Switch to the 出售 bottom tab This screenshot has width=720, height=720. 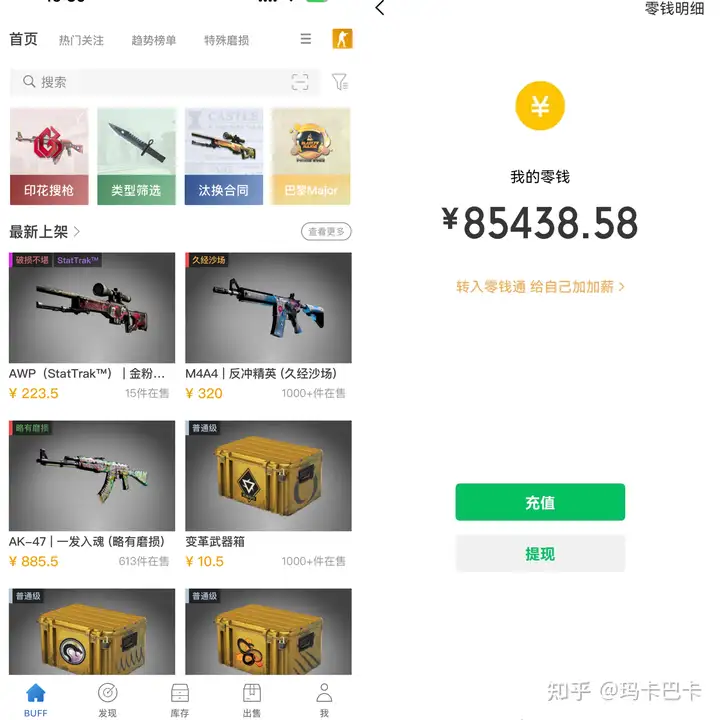[x=252, y=699]
